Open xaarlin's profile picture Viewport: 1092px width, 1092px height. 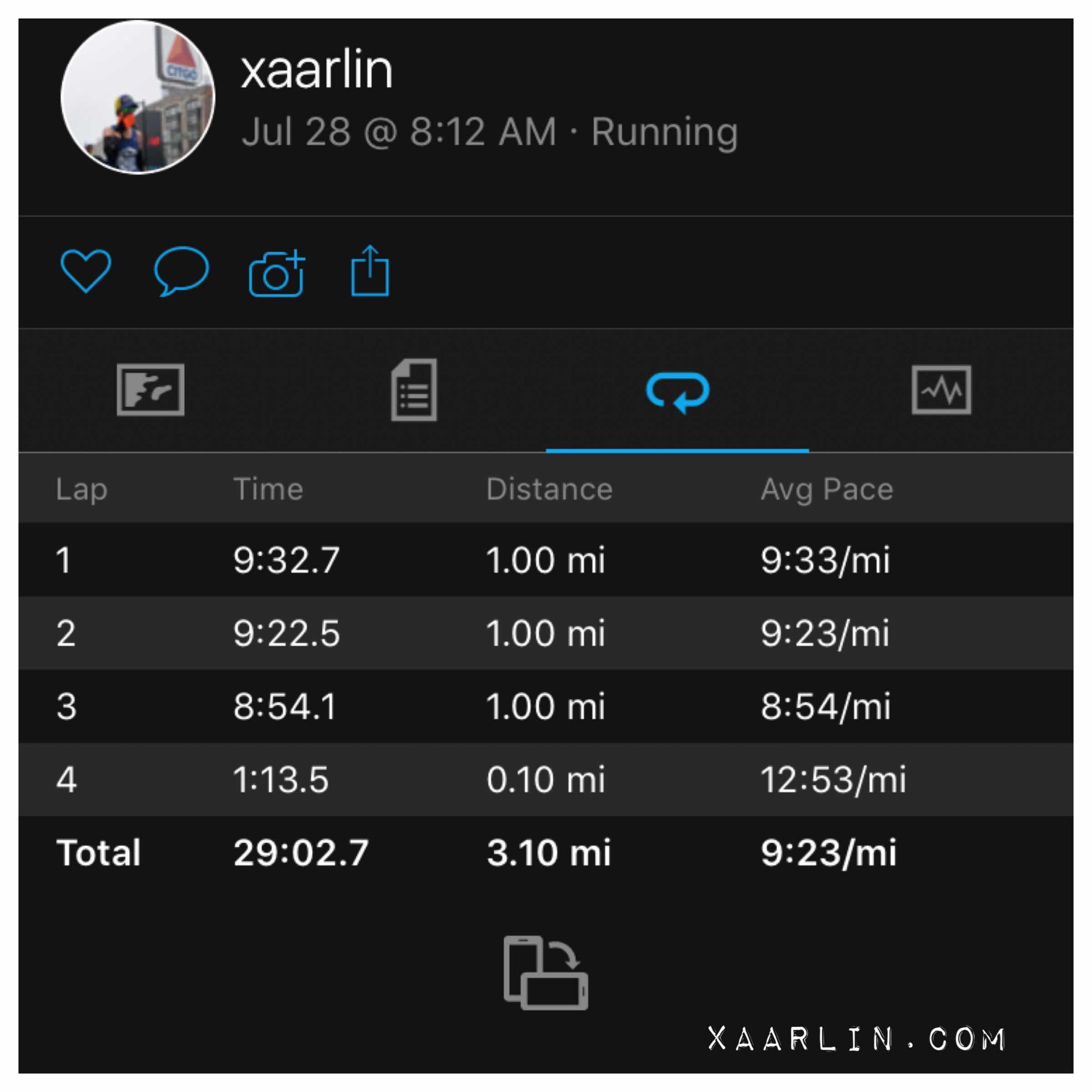(137, 97)
